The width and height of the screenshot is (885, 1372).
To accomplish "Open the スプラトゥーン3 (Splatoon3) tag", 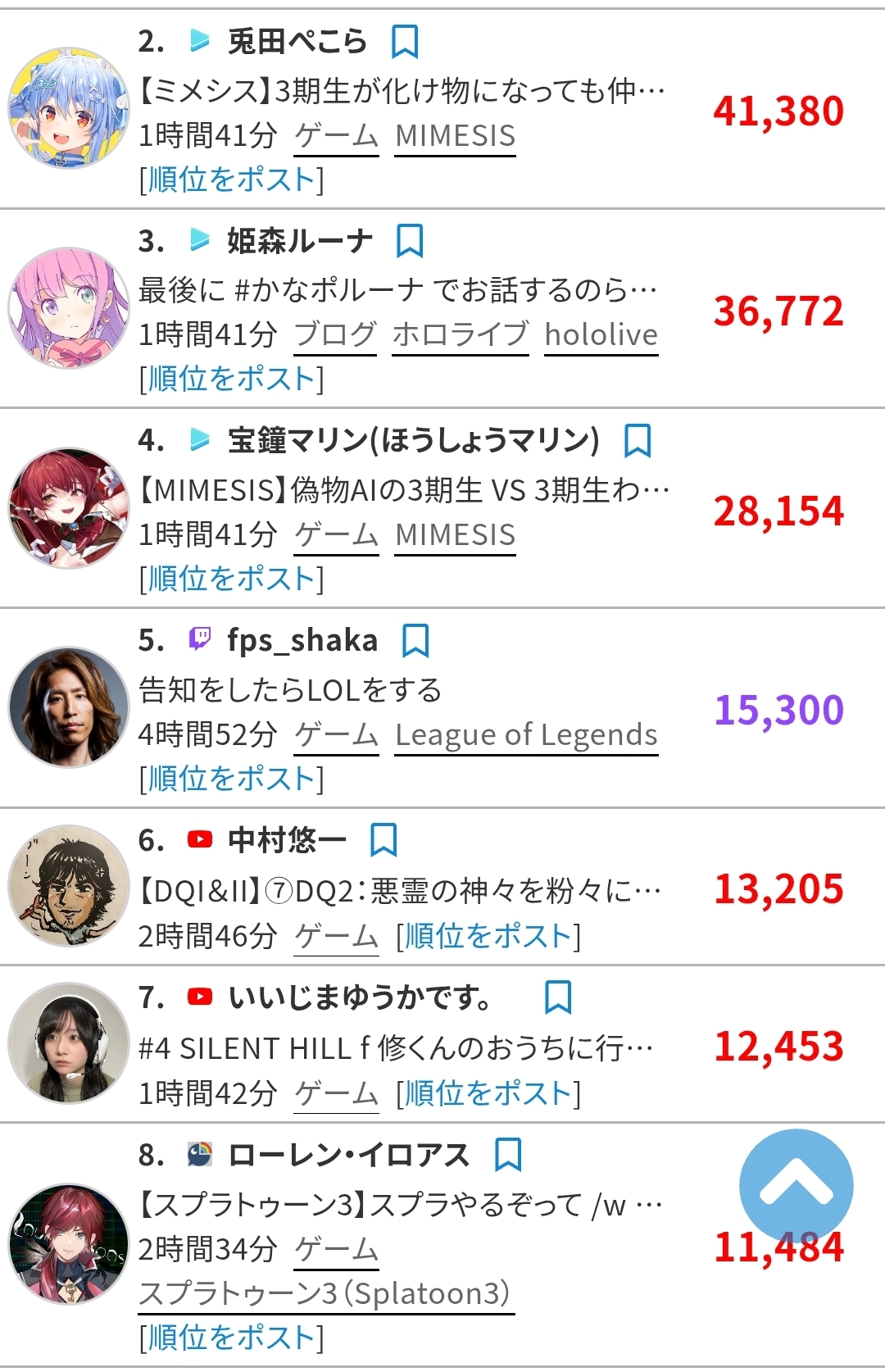I will [325, 1293].
